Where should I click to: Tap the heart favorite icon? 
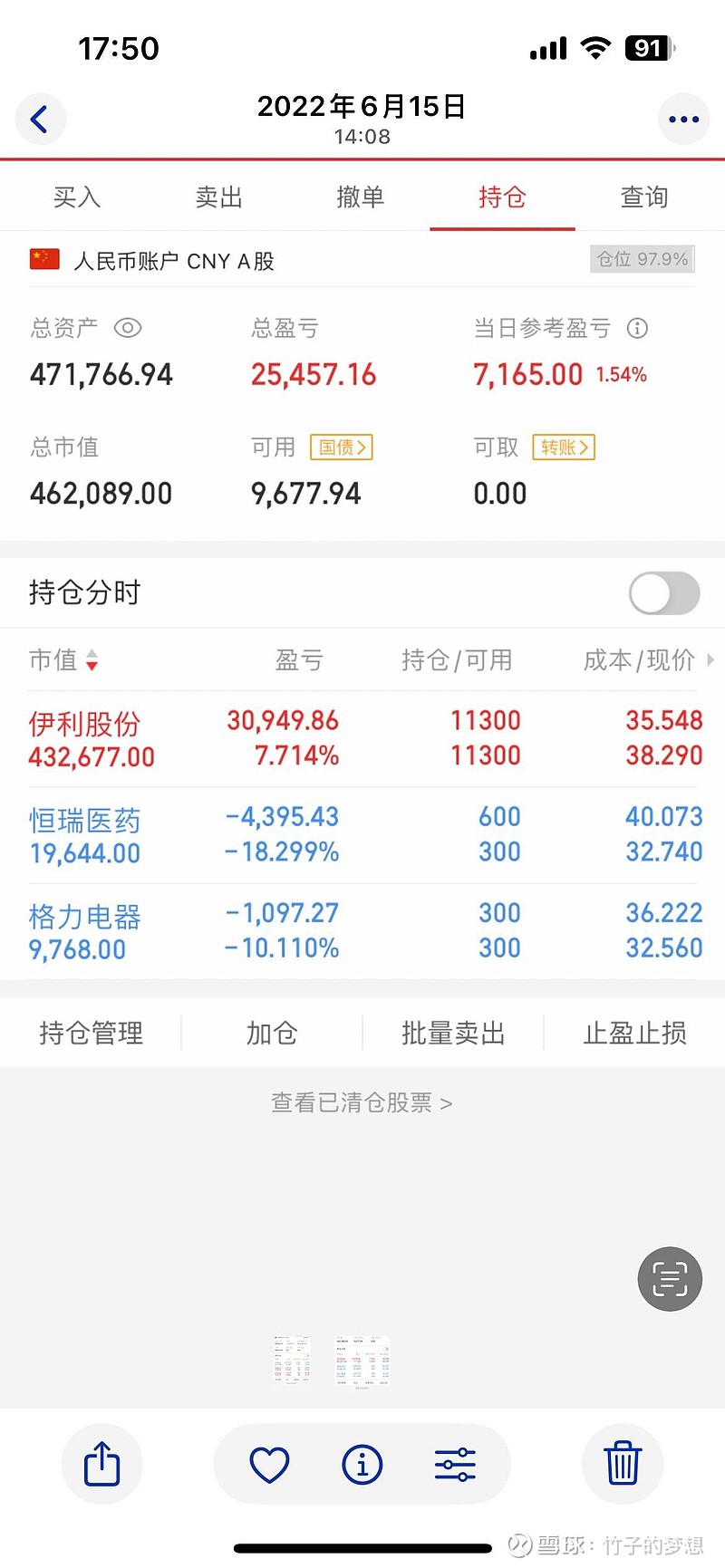click(x=269, y=1464)
